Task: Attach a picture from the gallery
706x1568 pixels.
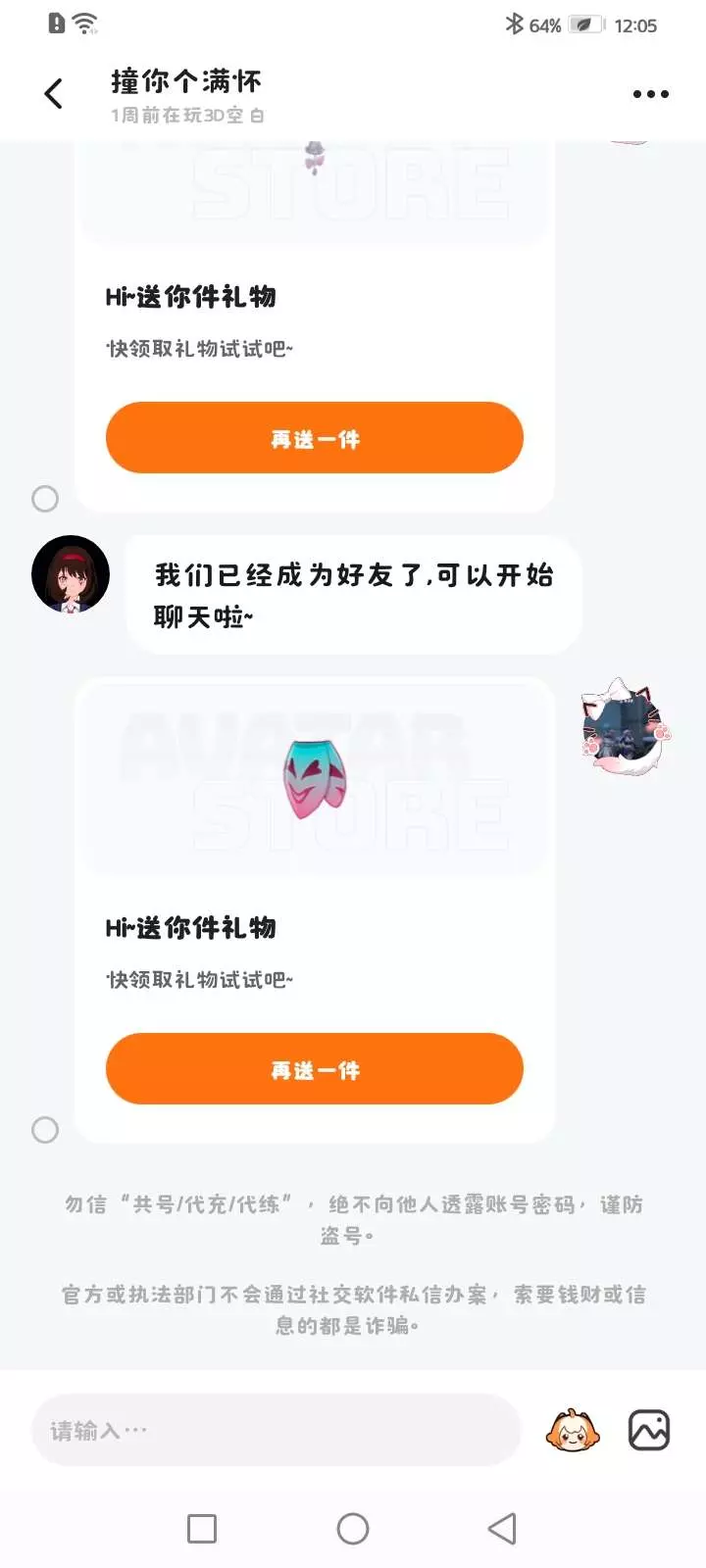Action: click(x=649, y=1430)
